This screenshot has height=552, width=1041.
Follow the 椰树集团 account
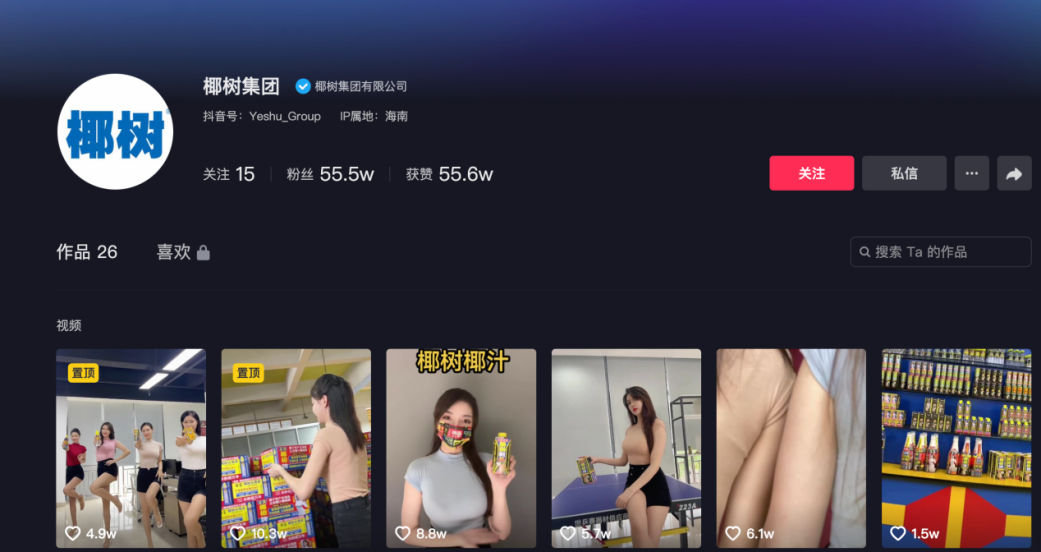pyautogui.click(x=811, y=173)
